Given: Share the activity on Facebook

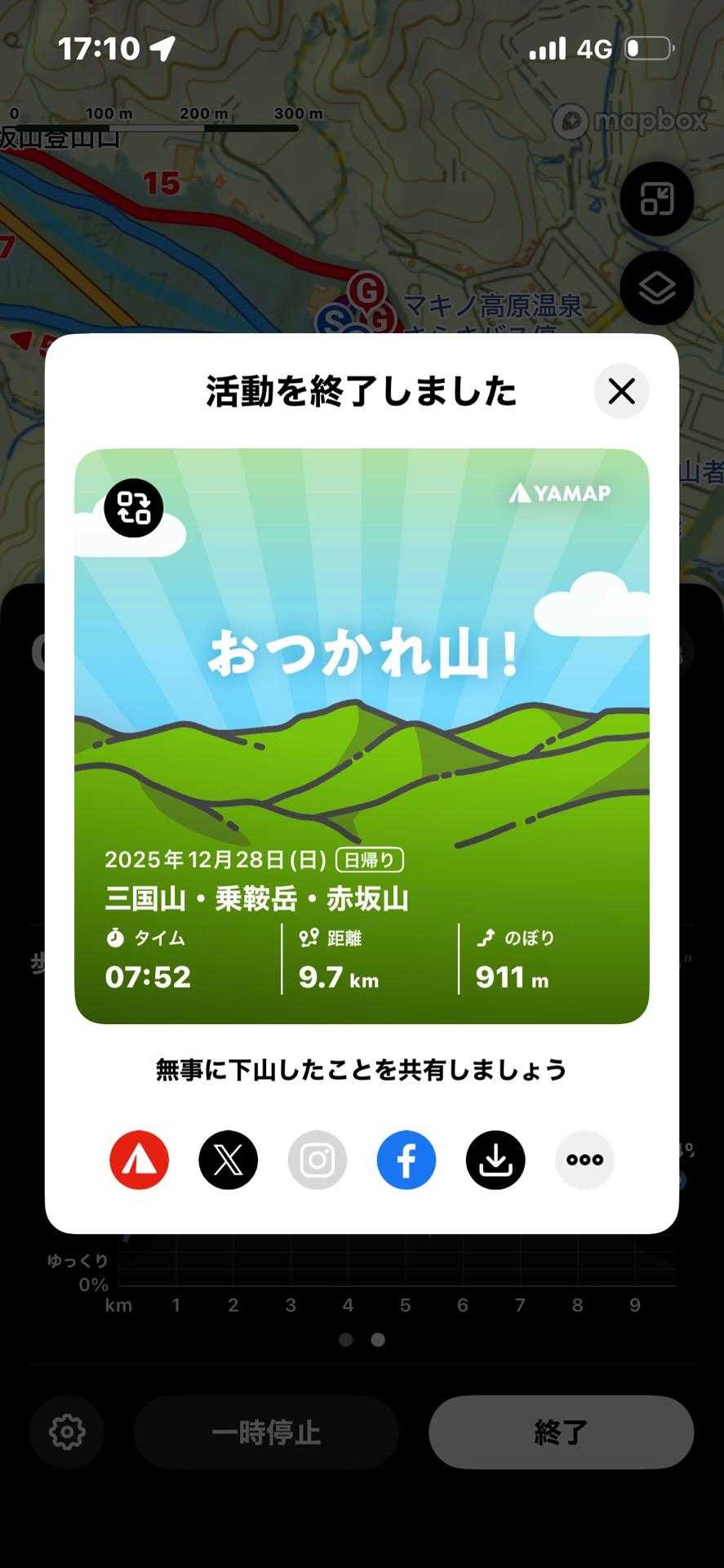Looking at the screenshot, I should click(406, 1160).
